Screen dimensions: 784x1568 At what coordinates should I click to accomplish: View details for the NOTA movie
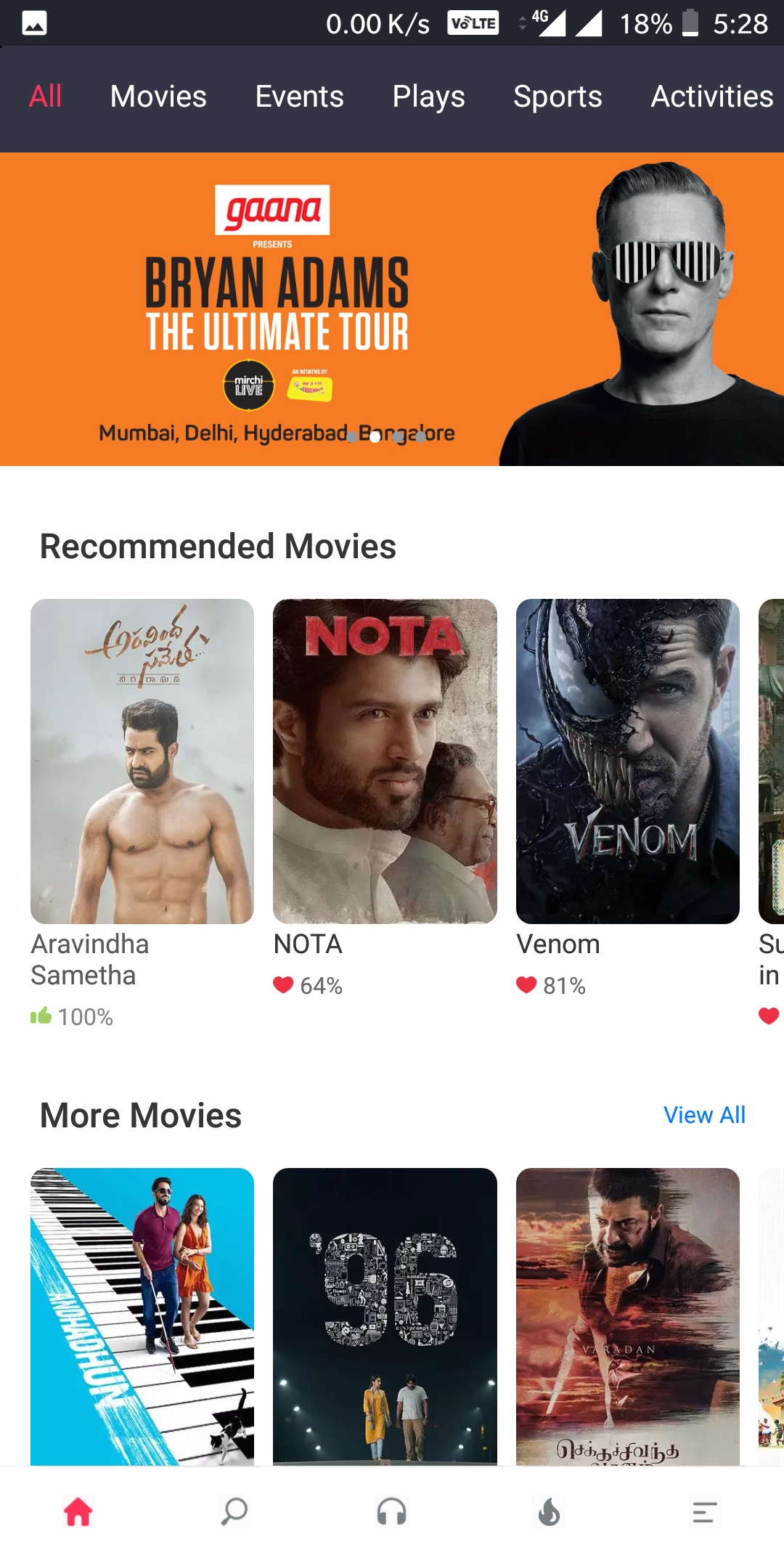click(385, 761)
